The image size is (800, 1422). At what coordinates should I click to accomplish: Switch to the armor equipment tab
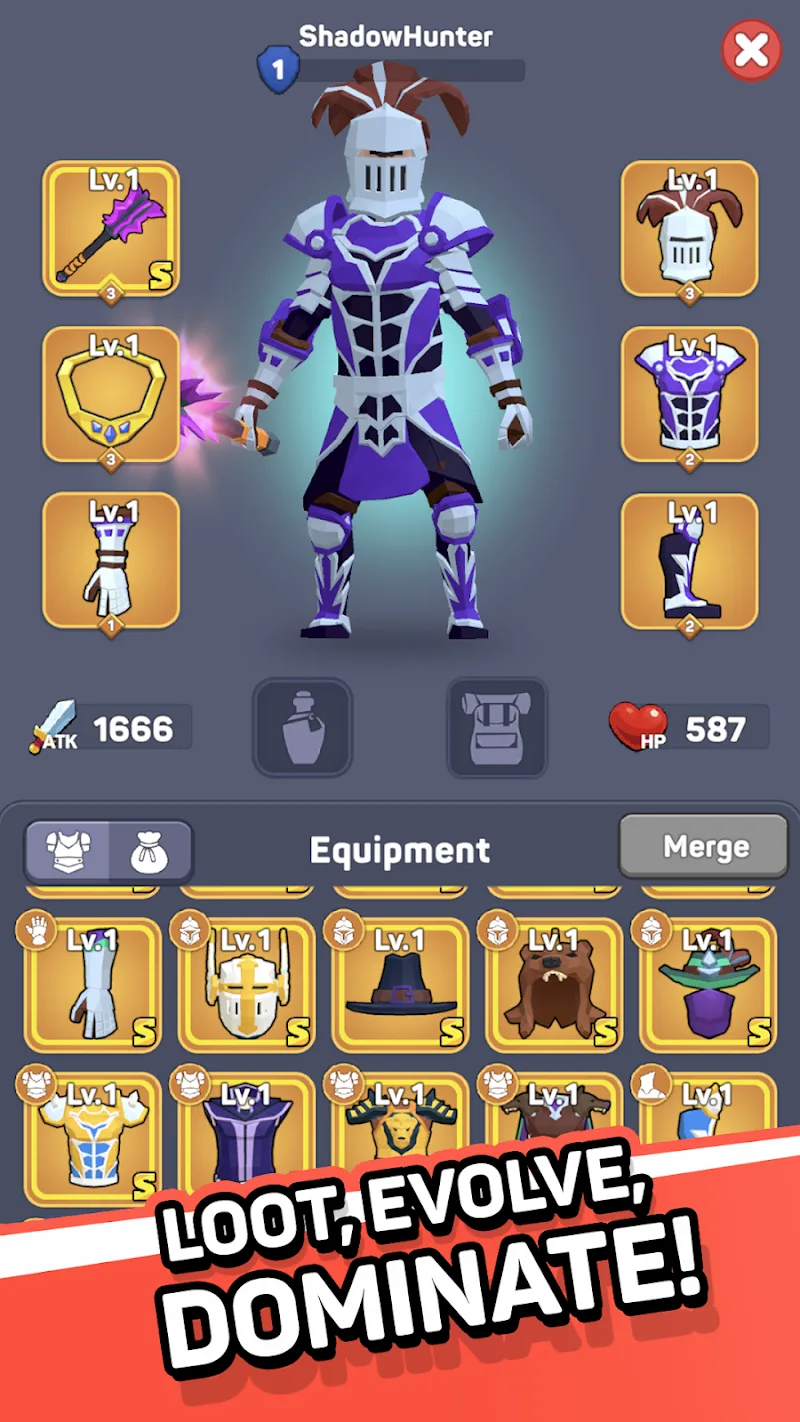(x=68, y=851)
